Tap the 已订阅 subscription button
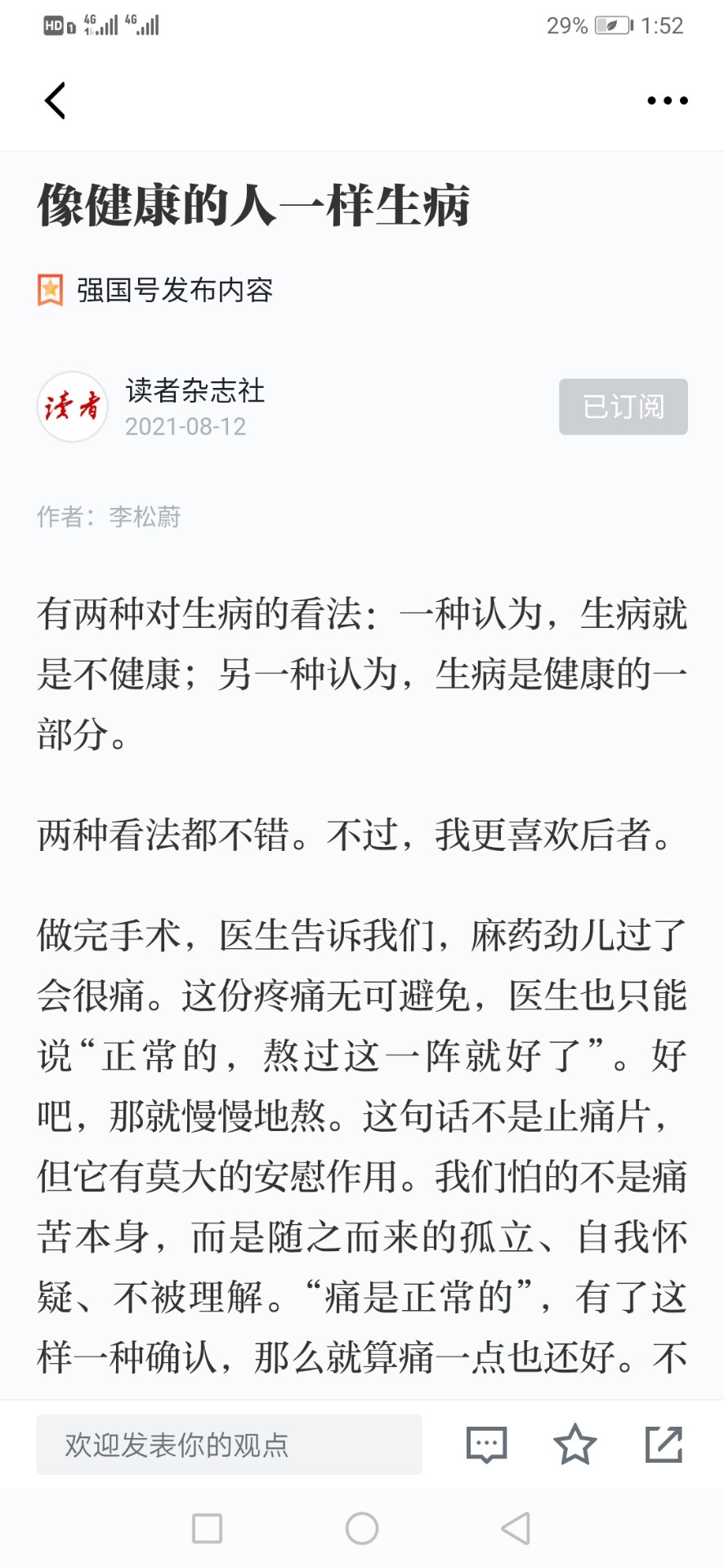 (x=623, y=407)
